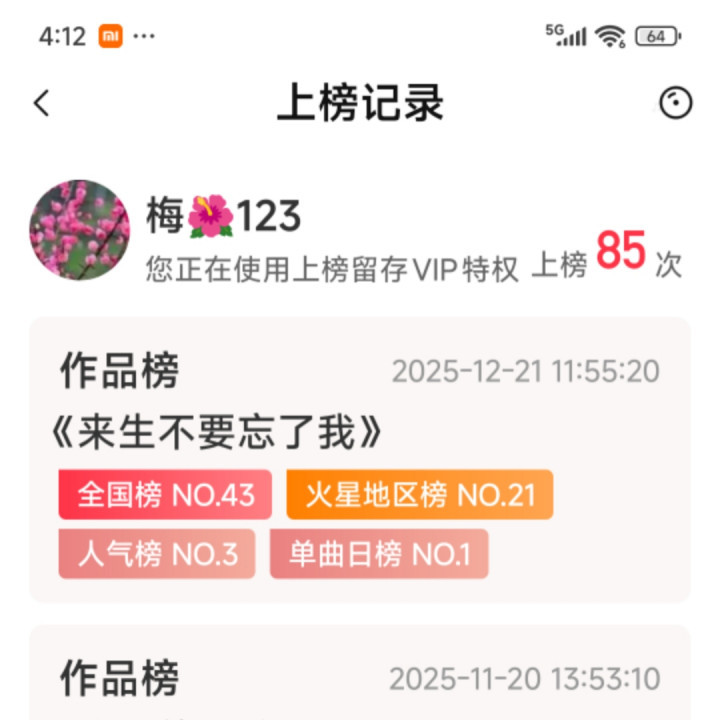Screen dimensions: 720x720
Task: Select the 人气榜 NO.3 tag
Action: pos(157,554)
